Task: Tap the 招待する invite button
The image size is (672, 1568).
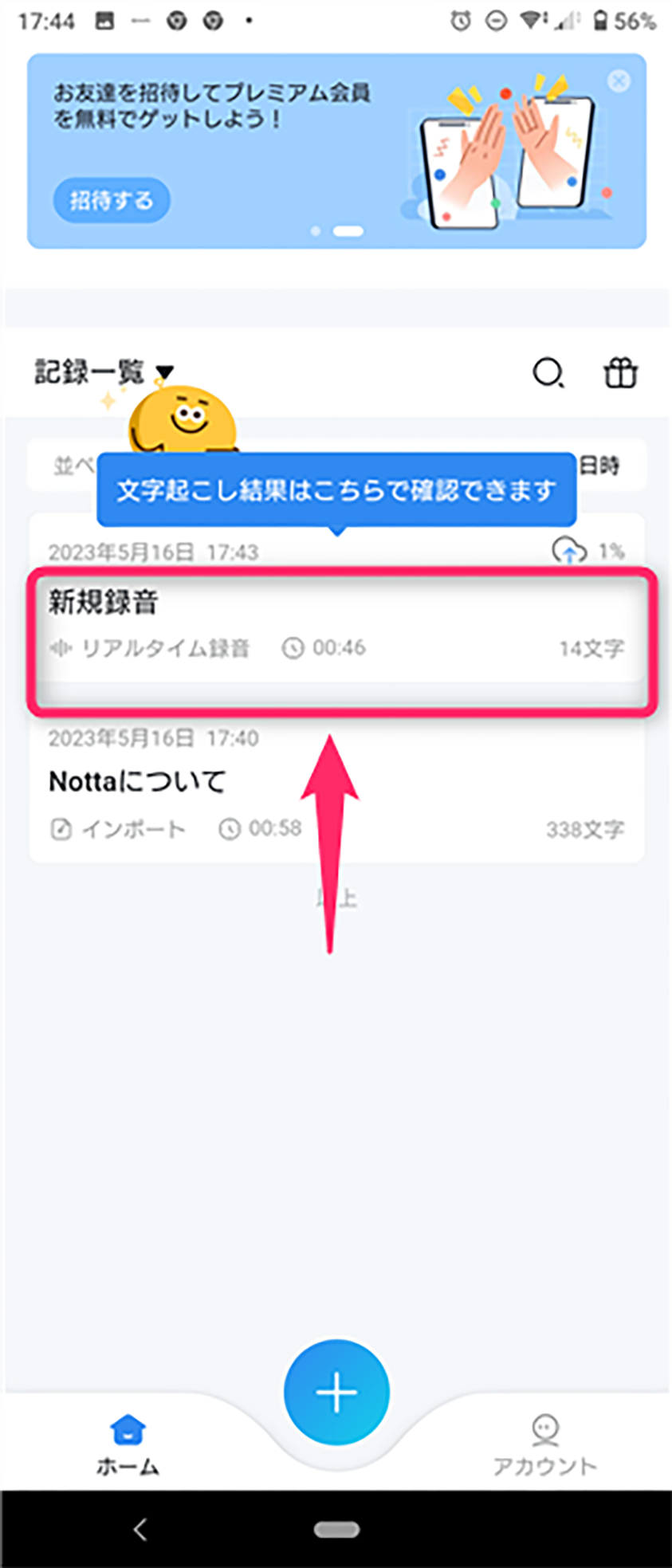Action: pyautogui.click(x=112, y=199)
